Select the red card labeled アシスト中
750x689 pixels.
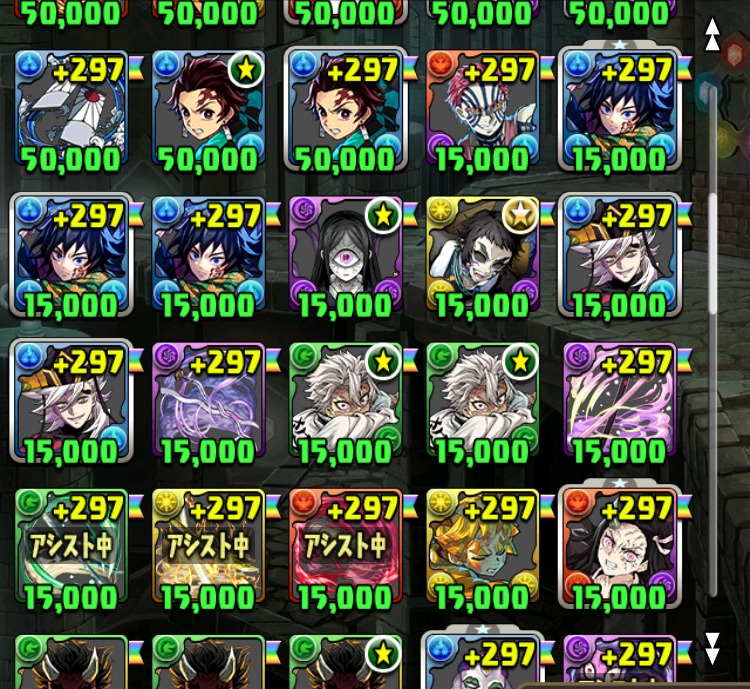(x=345, y=549)
